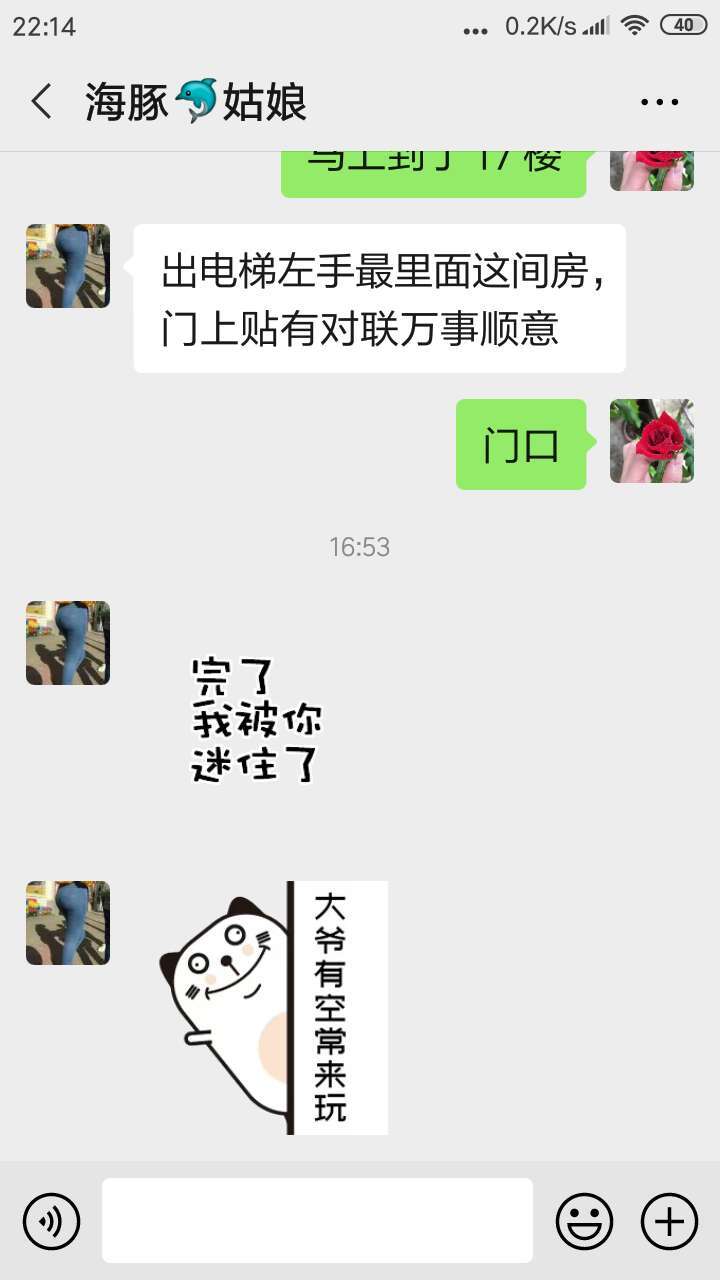This screenshot has width=720, height=1280.
Task: Open the 大爷有空常来玩 cat sticker
Action: coord(272,1007)
